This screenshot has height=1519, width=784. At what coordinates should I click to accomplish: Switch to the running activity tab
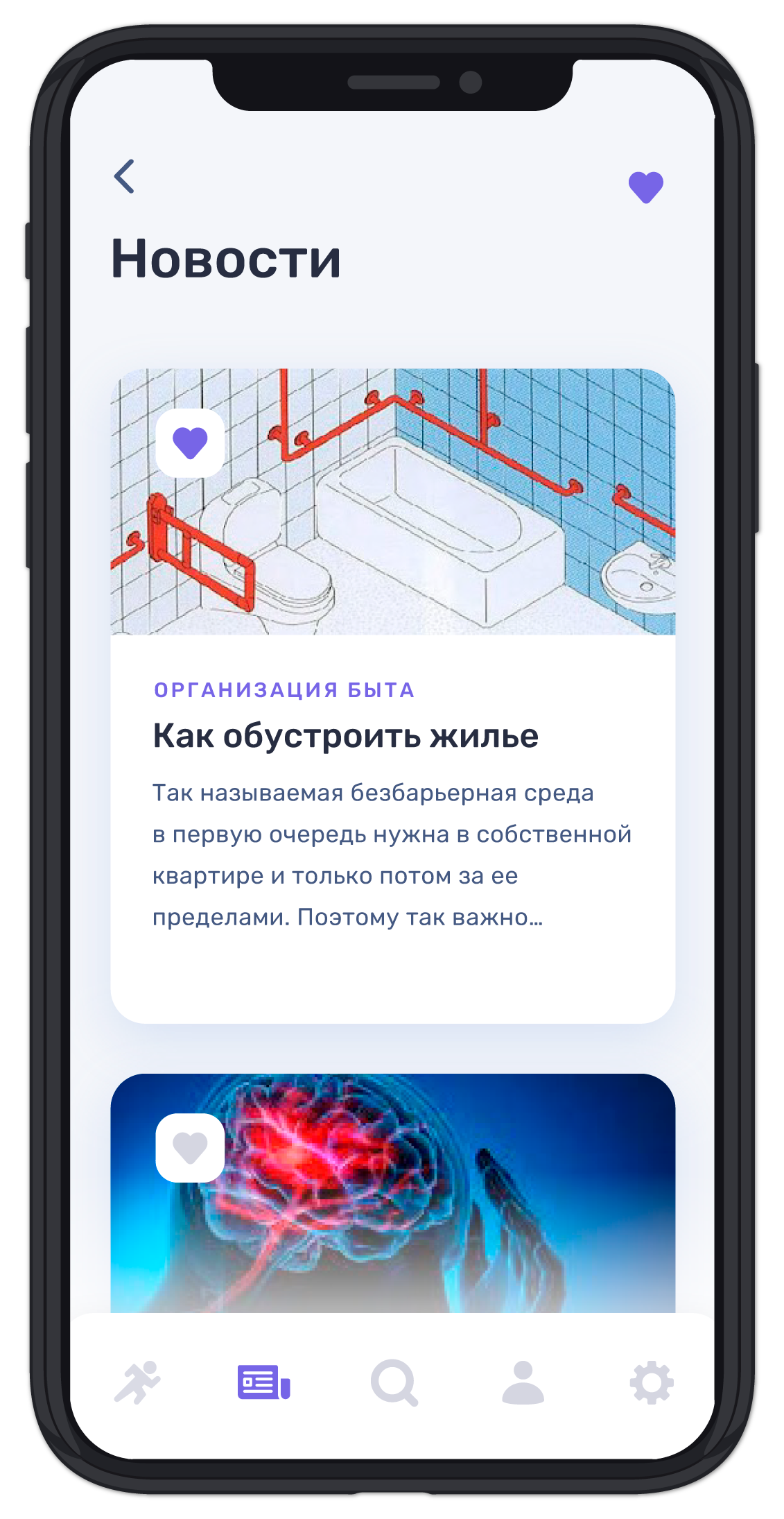(138, 1382)
